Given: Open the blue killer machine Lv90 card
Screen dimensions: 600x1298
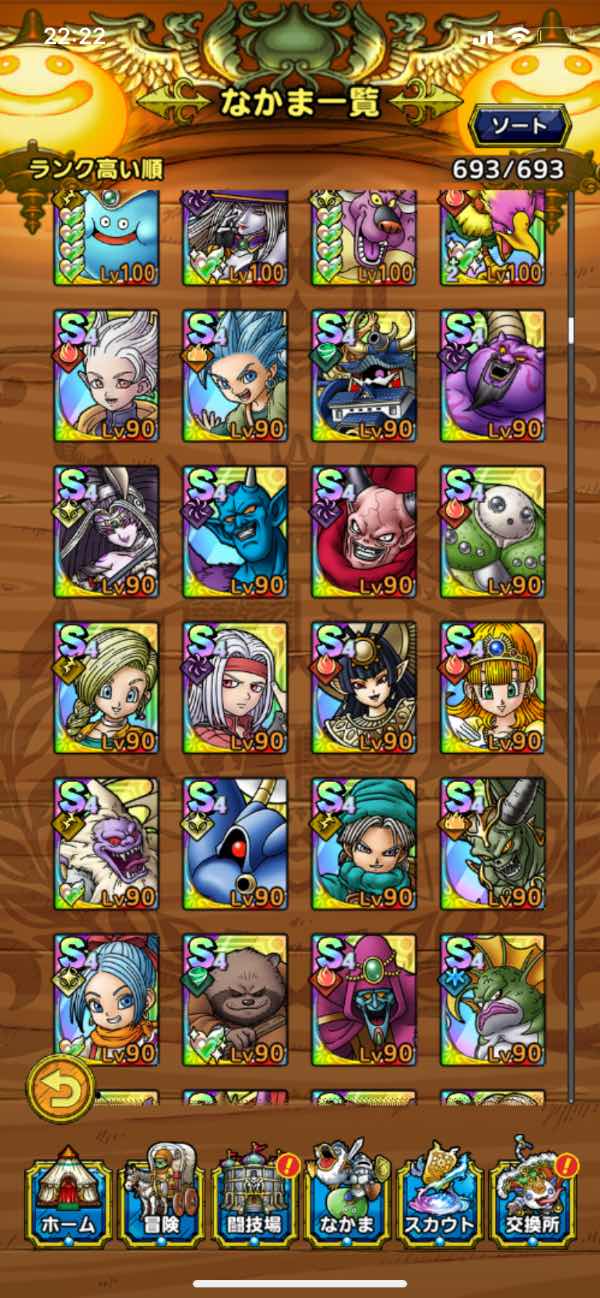Looking at the screenshot, I should click(235, 843).
